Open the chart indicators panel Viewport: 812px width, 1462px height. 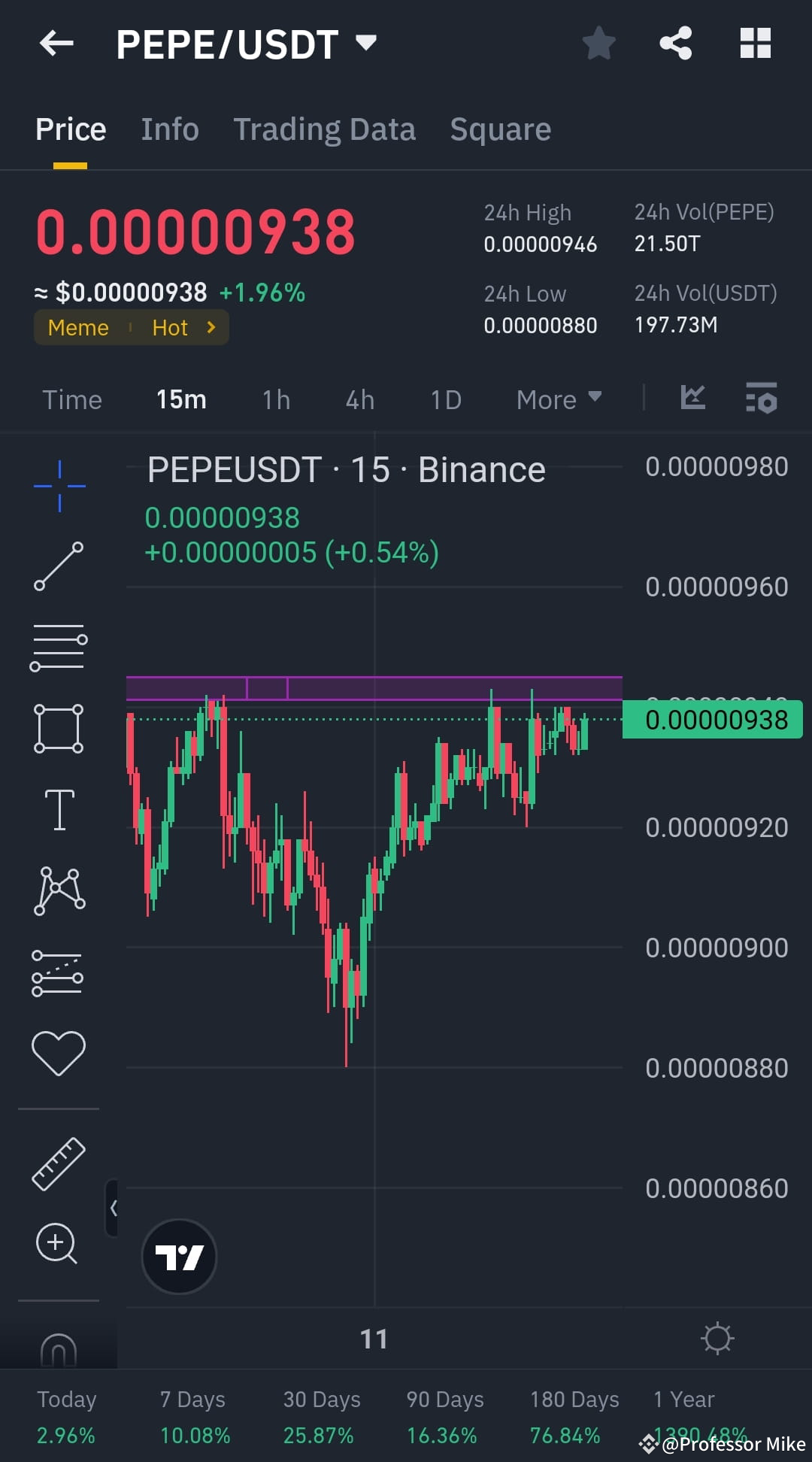692,399
